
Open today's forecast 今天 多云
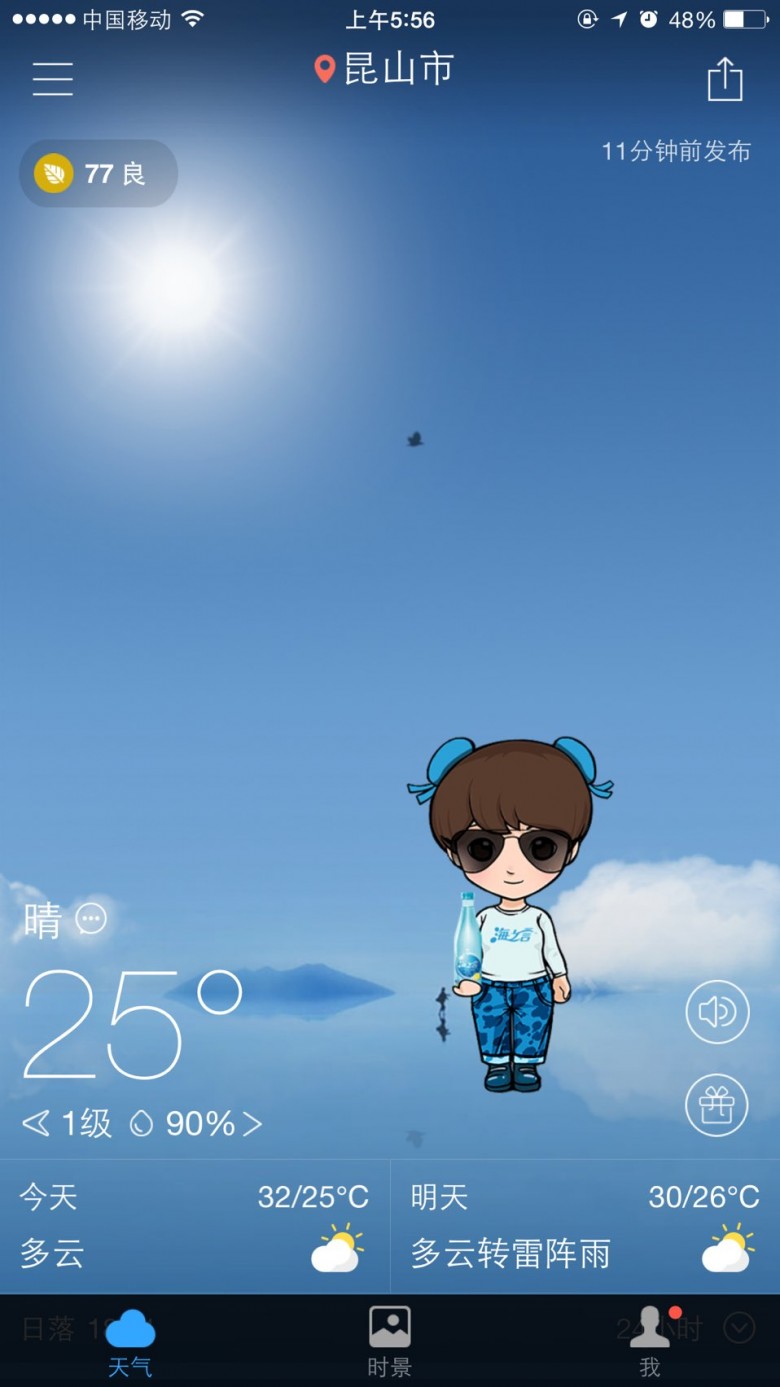(x=195, y=1227)
